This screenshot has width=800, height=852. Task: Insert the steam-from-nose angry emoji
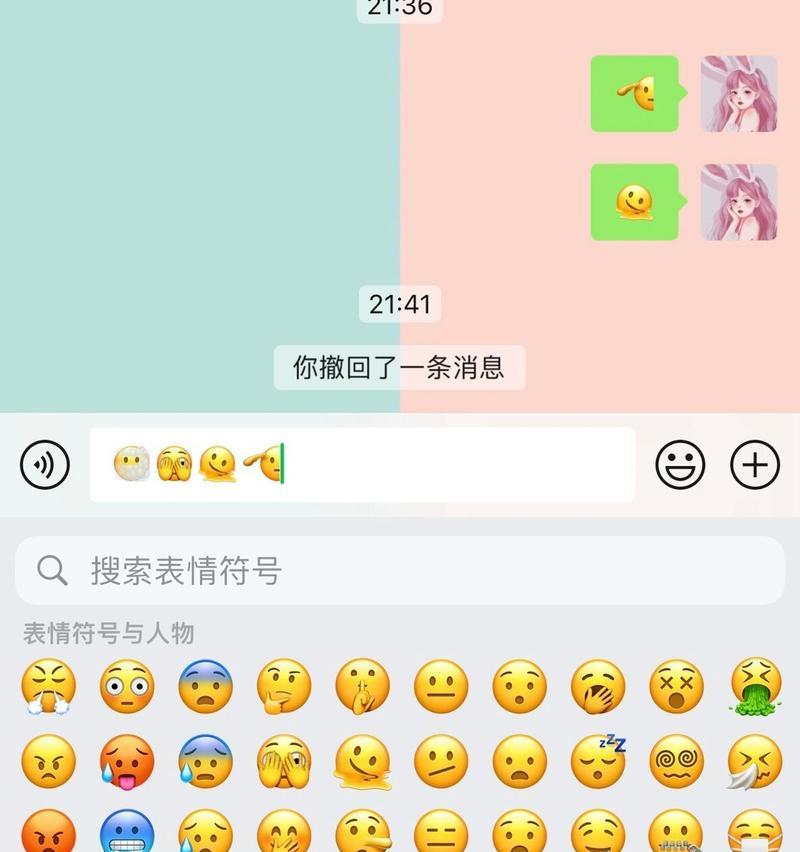tap(48, 687)
